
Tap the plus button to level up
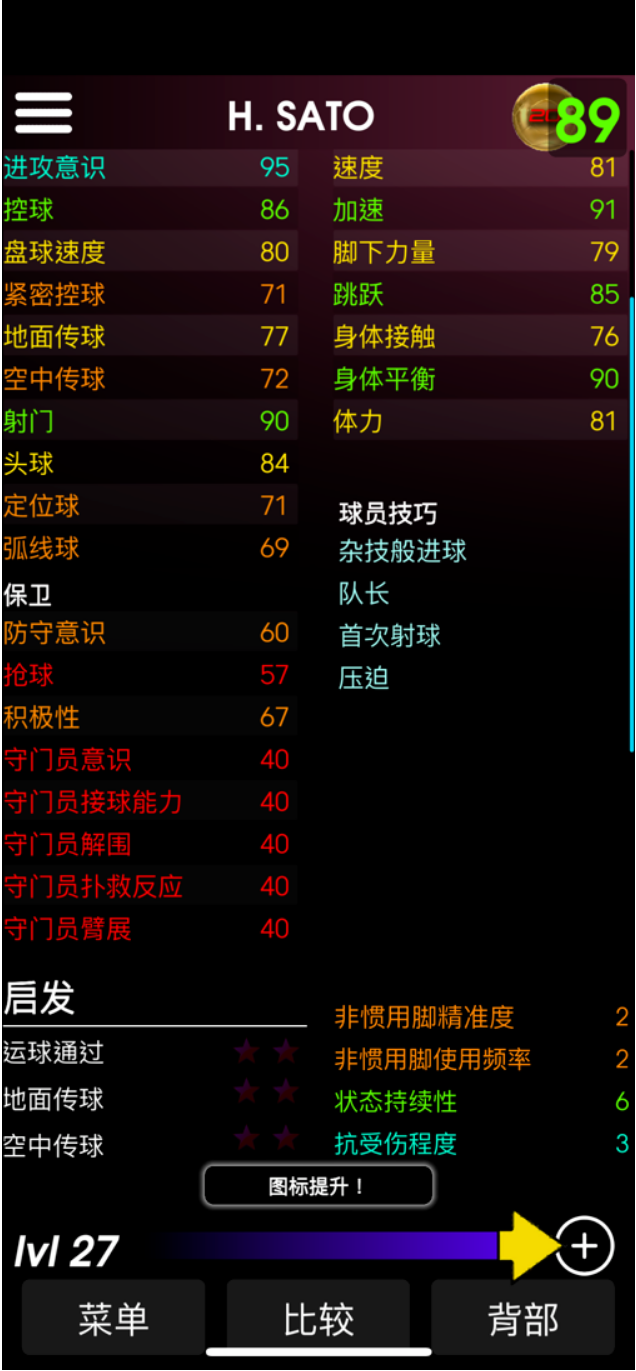tap(585, 1246)
